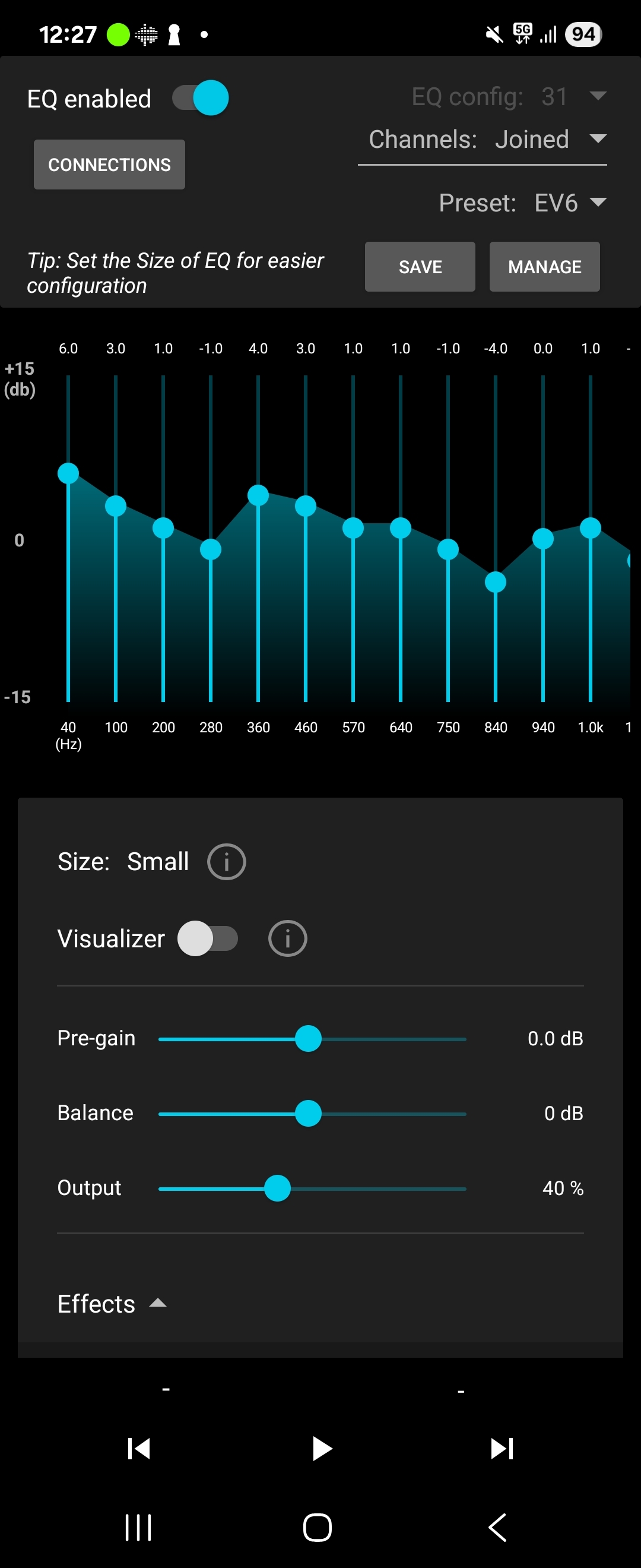Viewport: 641px width, 1568px height.
Task: Tap the 40 Hz band slider
Action: [x=68, y=473]
